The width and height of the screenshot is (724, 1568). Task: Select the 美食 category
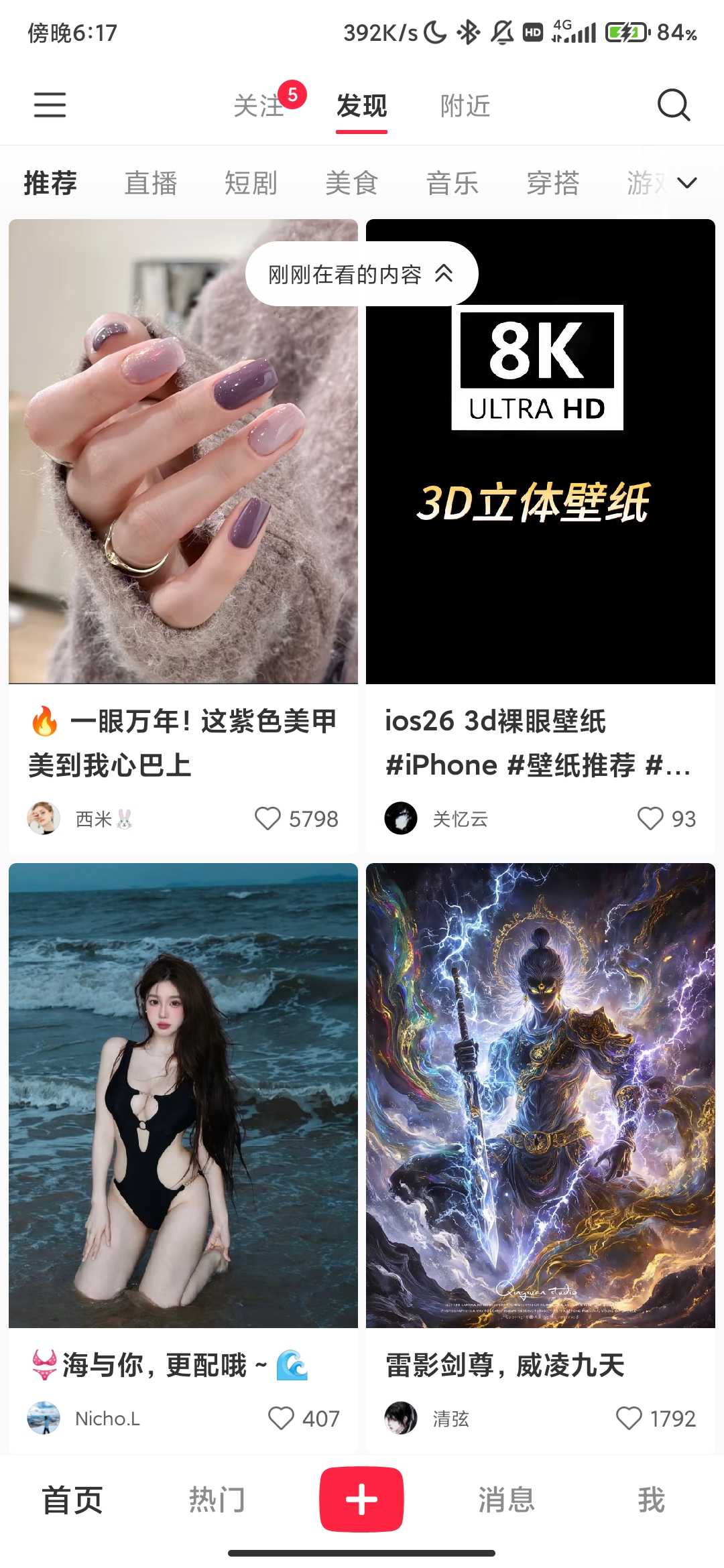tap(351, 183)
